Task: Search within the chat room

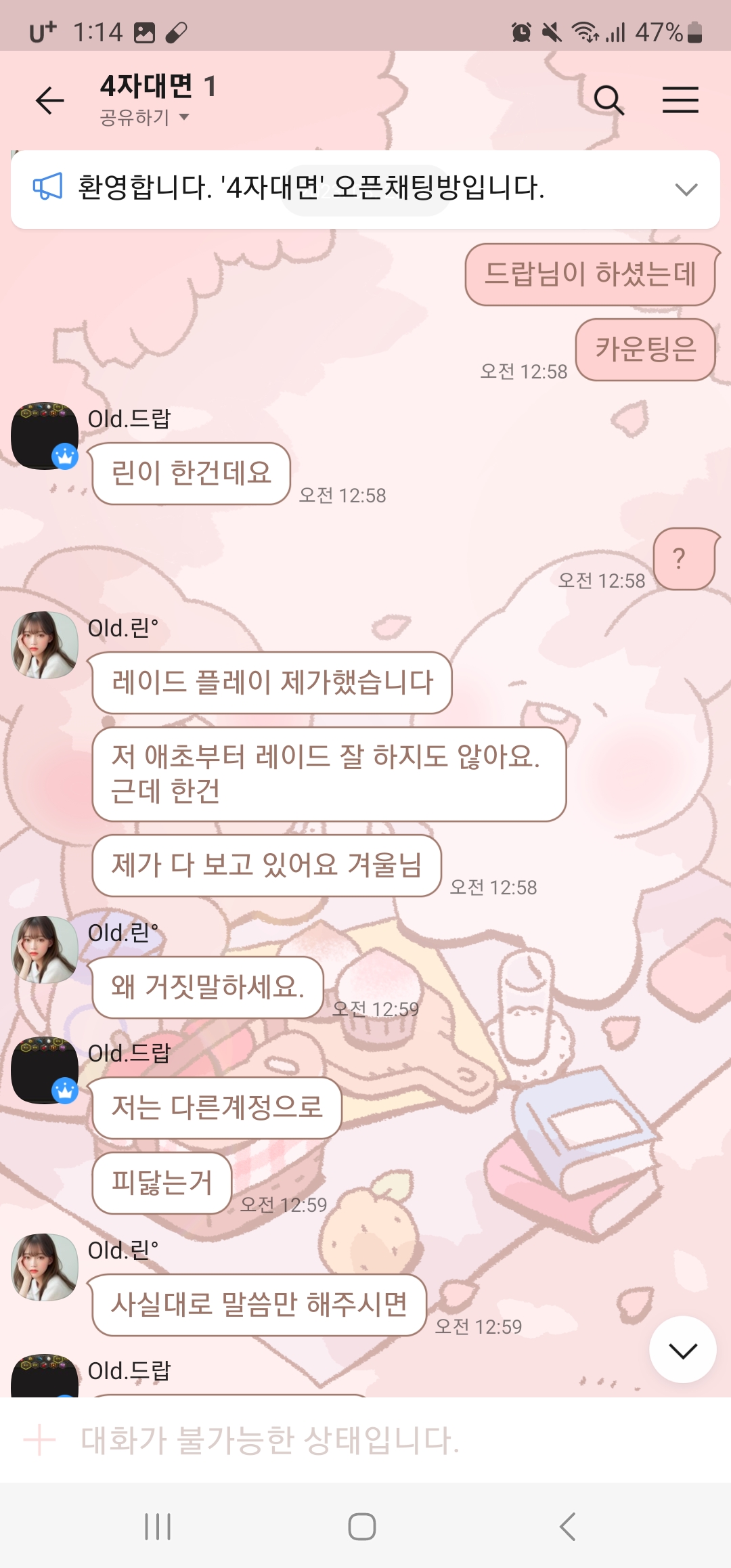Action: [x=608, y=101]
